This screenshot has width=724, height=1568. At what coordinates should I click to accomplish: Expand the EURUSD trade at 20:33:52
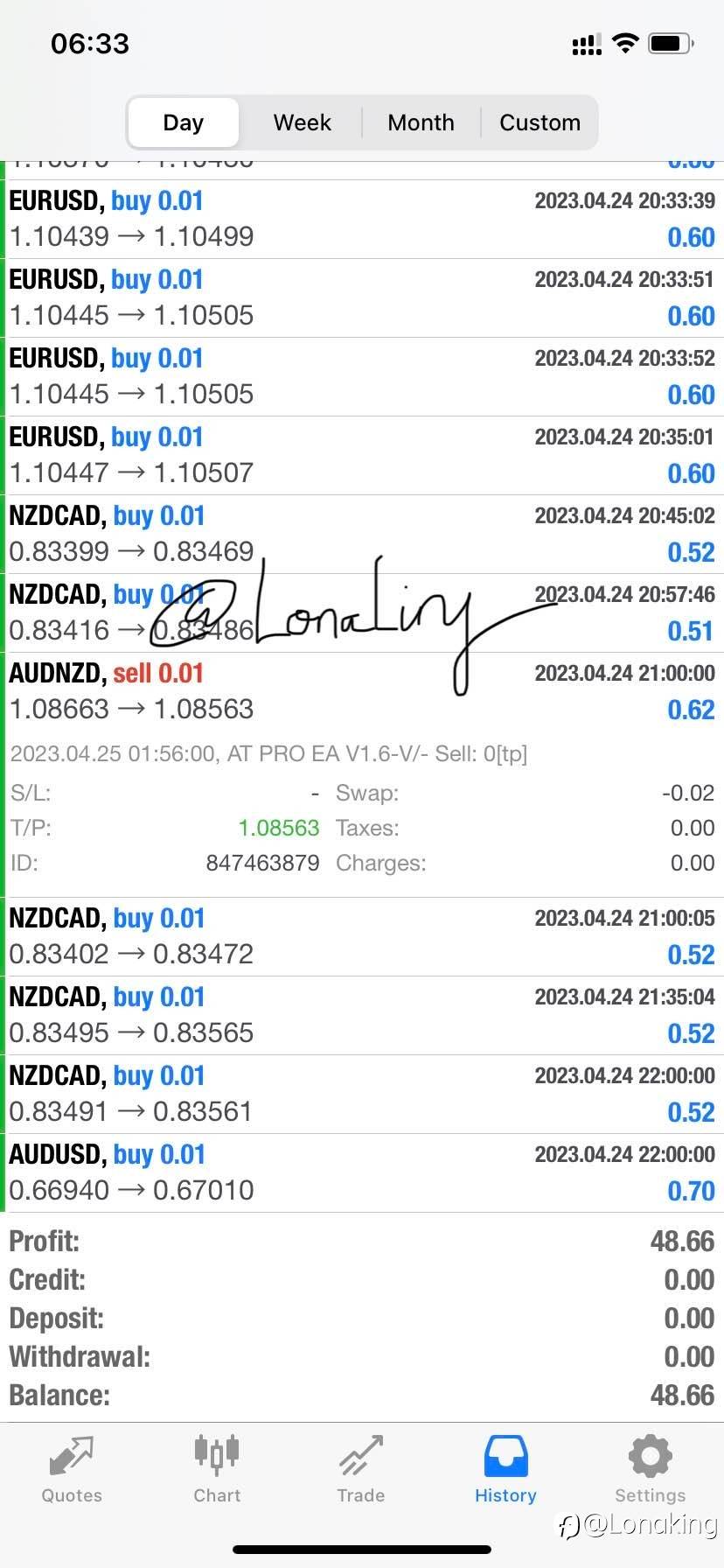(362, 376)
